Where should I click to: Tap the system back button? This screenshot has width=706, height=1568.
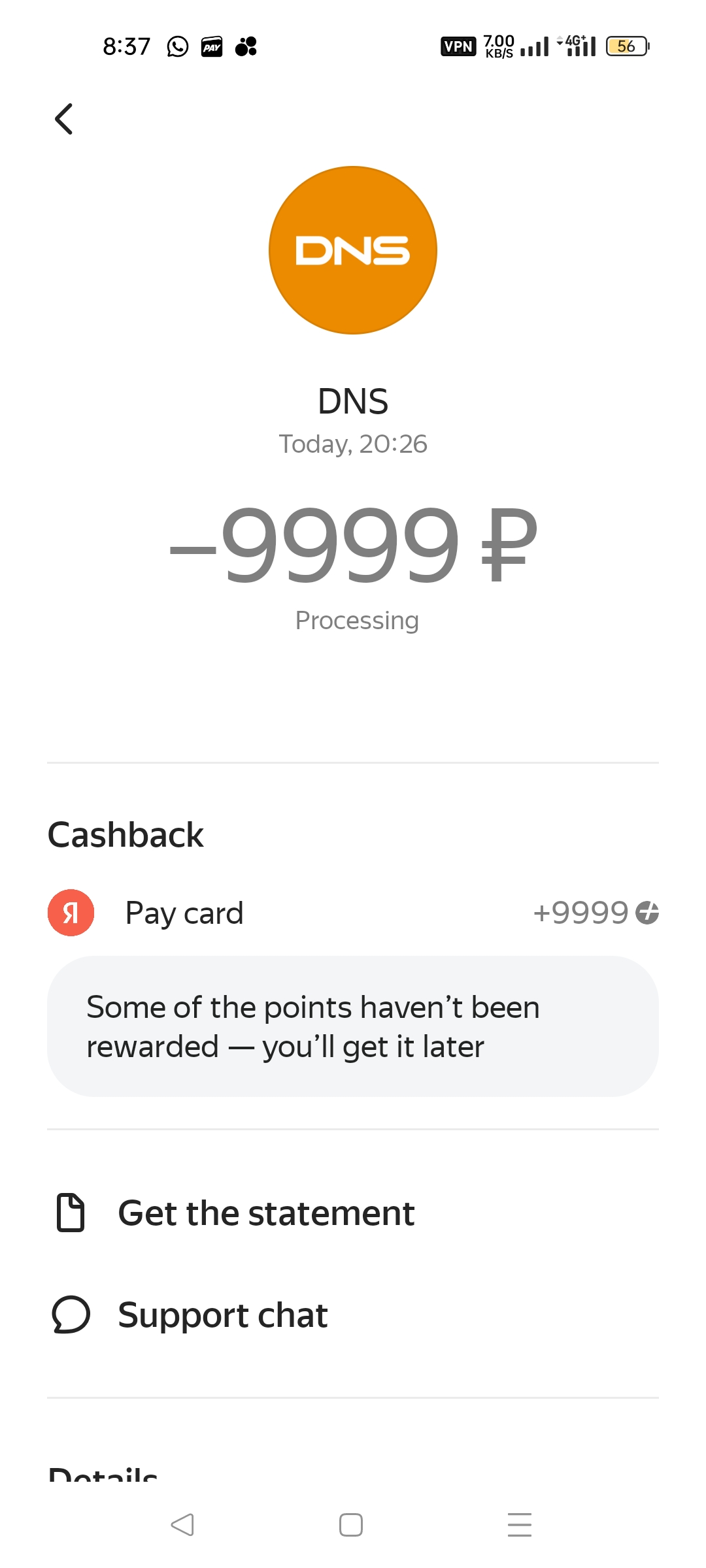[x=182, y=1525]
